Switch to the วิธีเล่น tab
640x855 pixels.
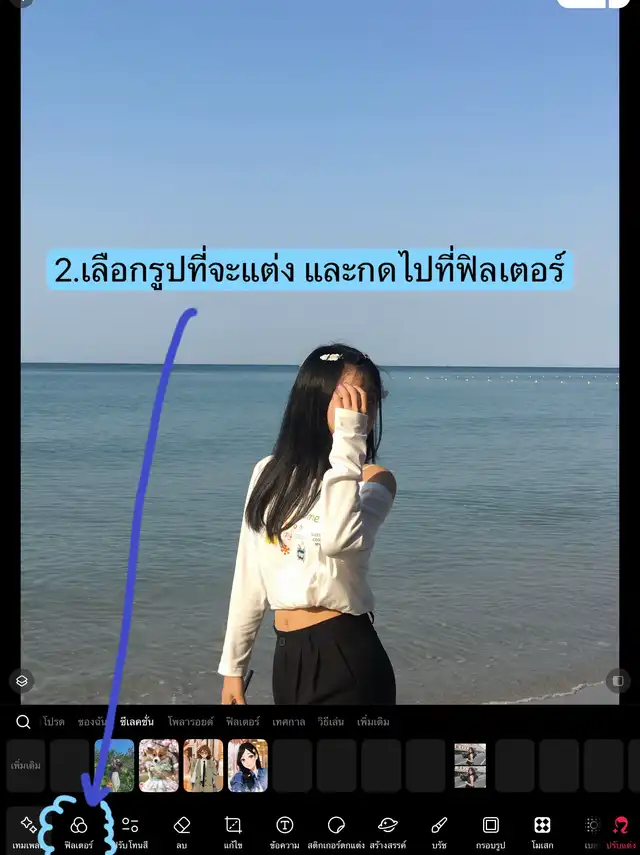coord(331,721)
